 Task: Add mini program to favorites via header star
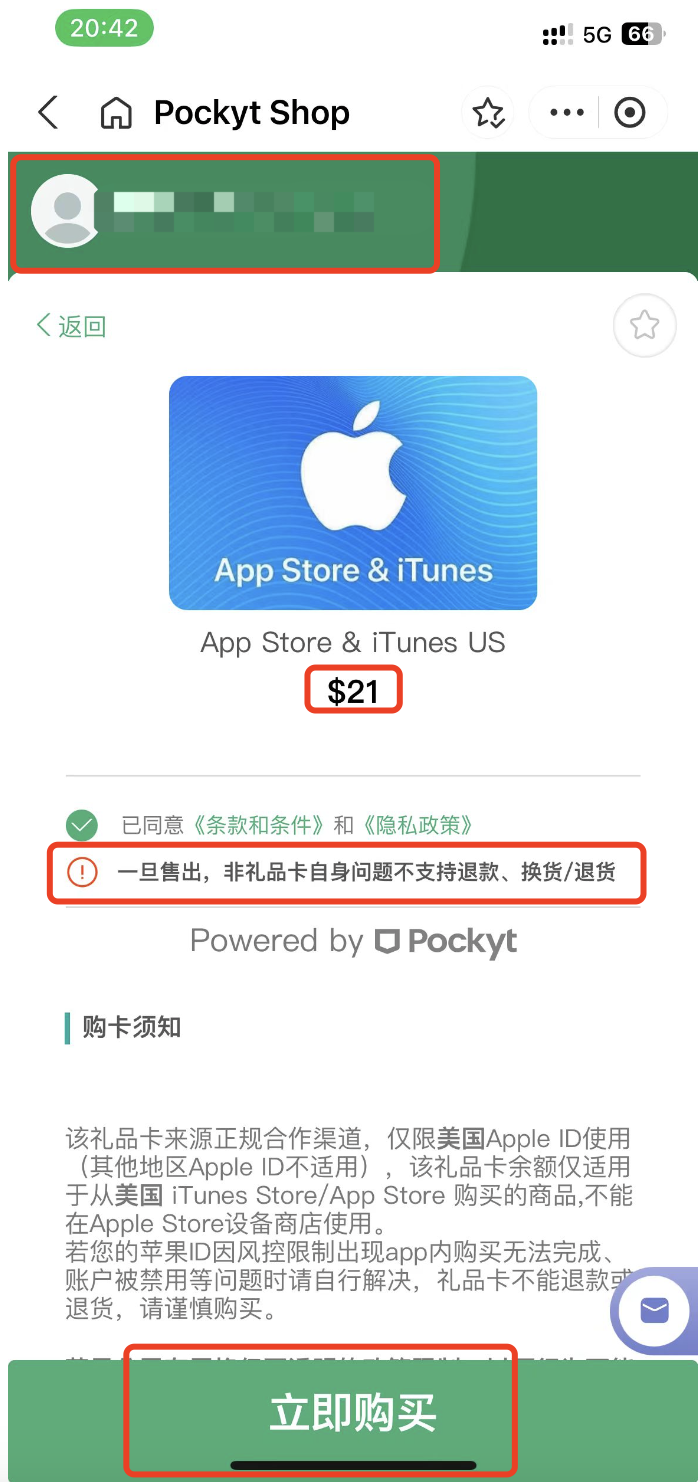point(489,113)
